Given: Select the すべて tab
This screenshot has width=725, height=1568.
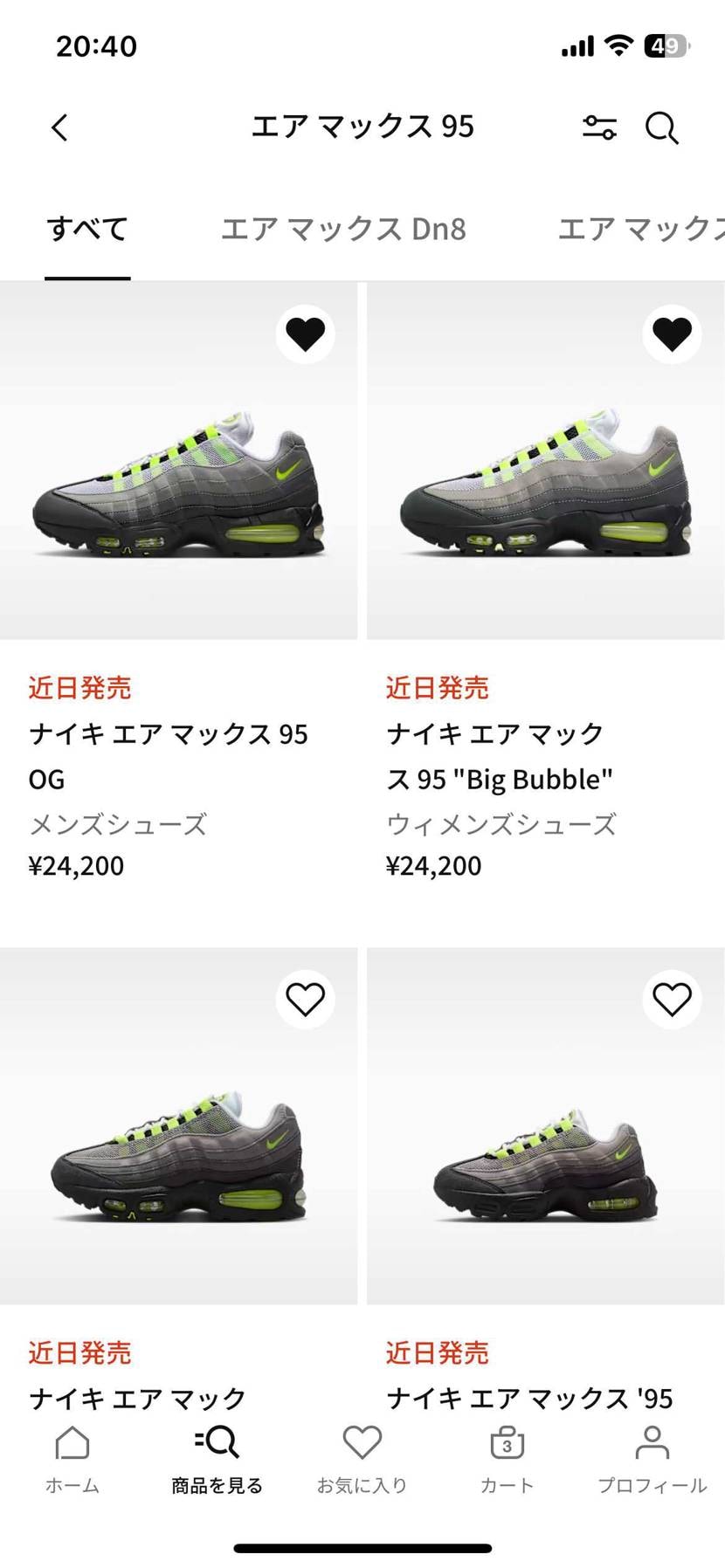Looking at the screenshot, I should (x=87, y=230).
